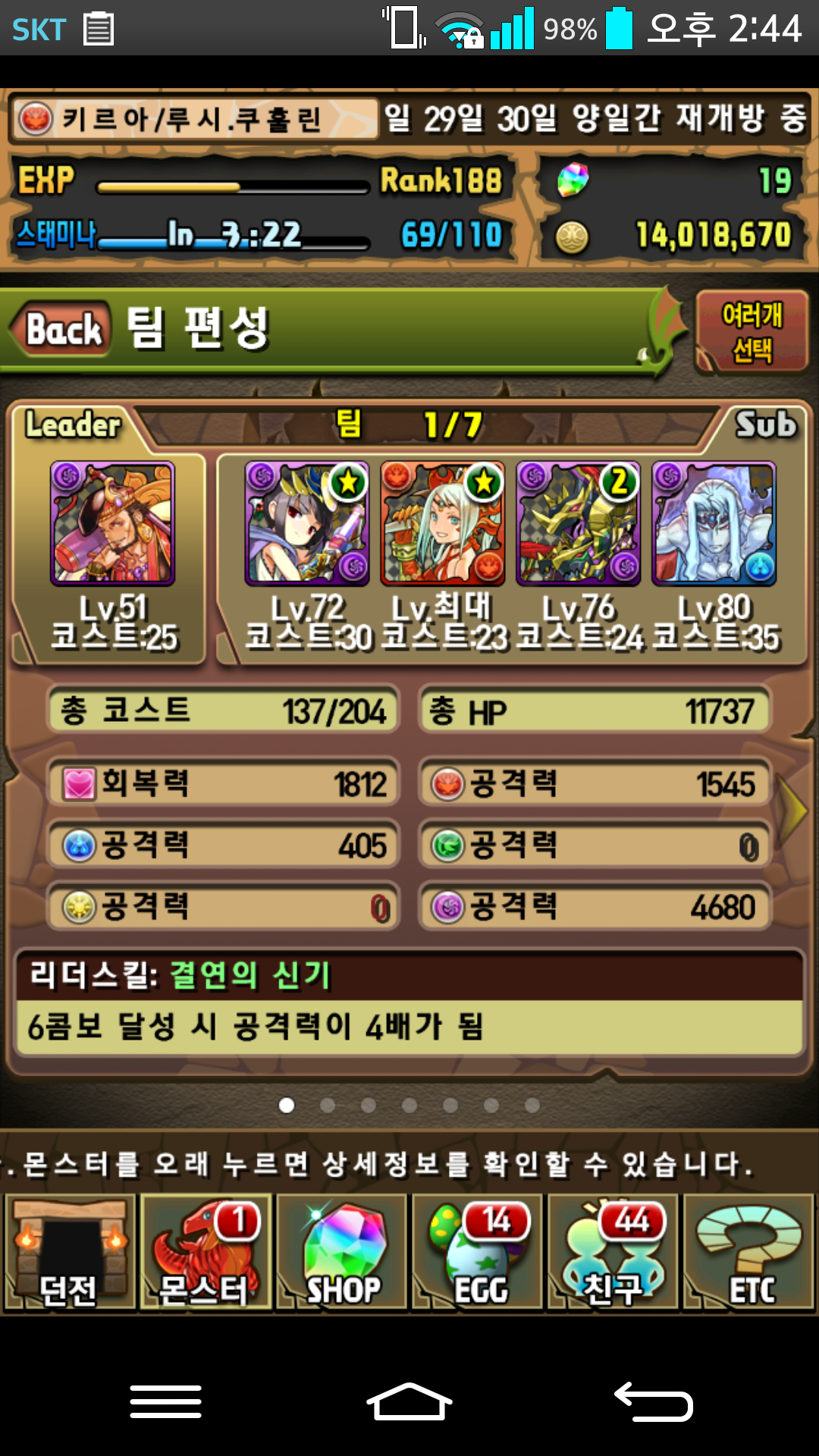The image size is (819, 1456).
Task: Open the SHOP tab
Action: (x=342, y=1253)
